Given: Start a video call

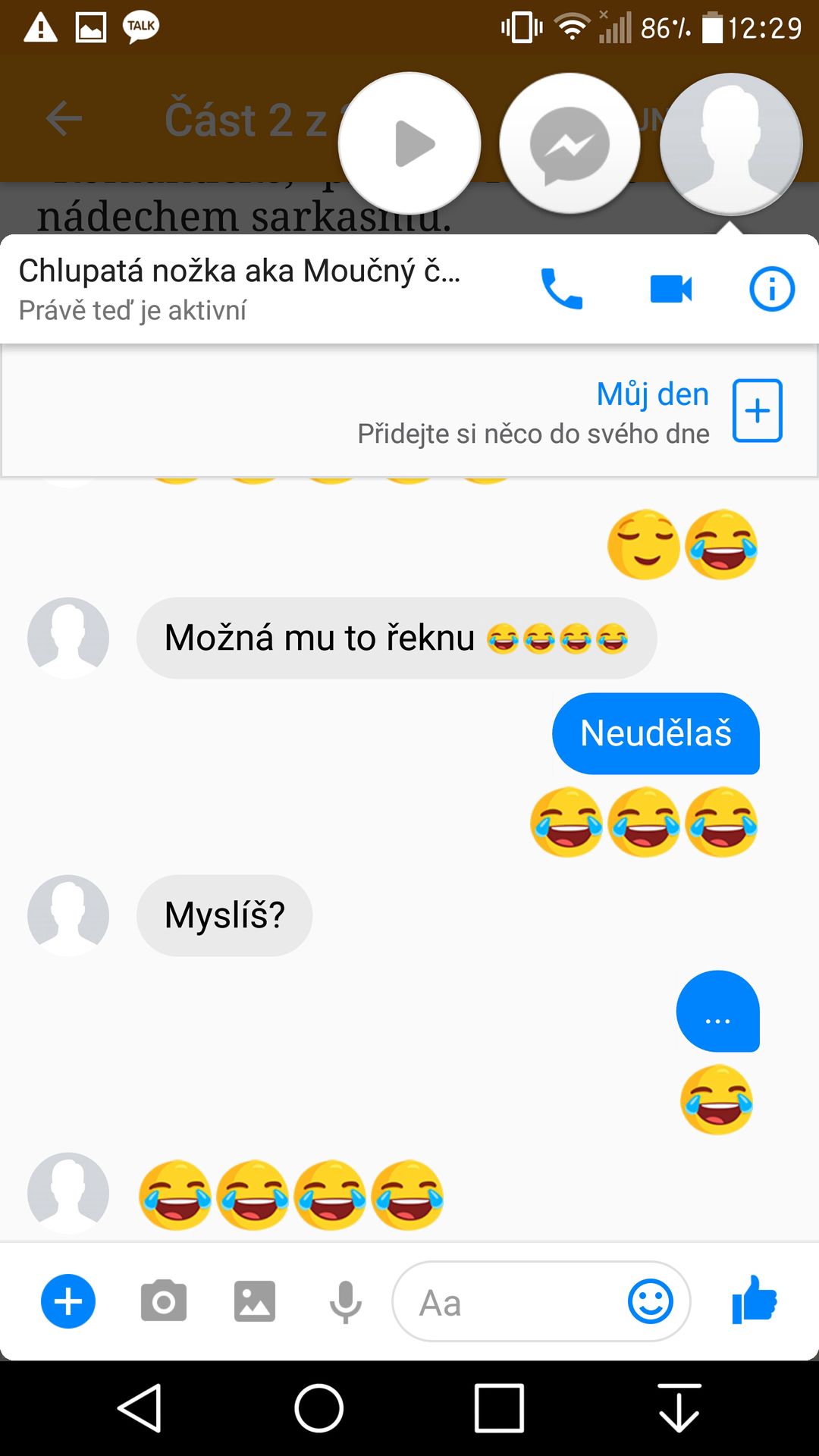Looking at the screenshot, I should pyautogui.click(x=670, y=289).
